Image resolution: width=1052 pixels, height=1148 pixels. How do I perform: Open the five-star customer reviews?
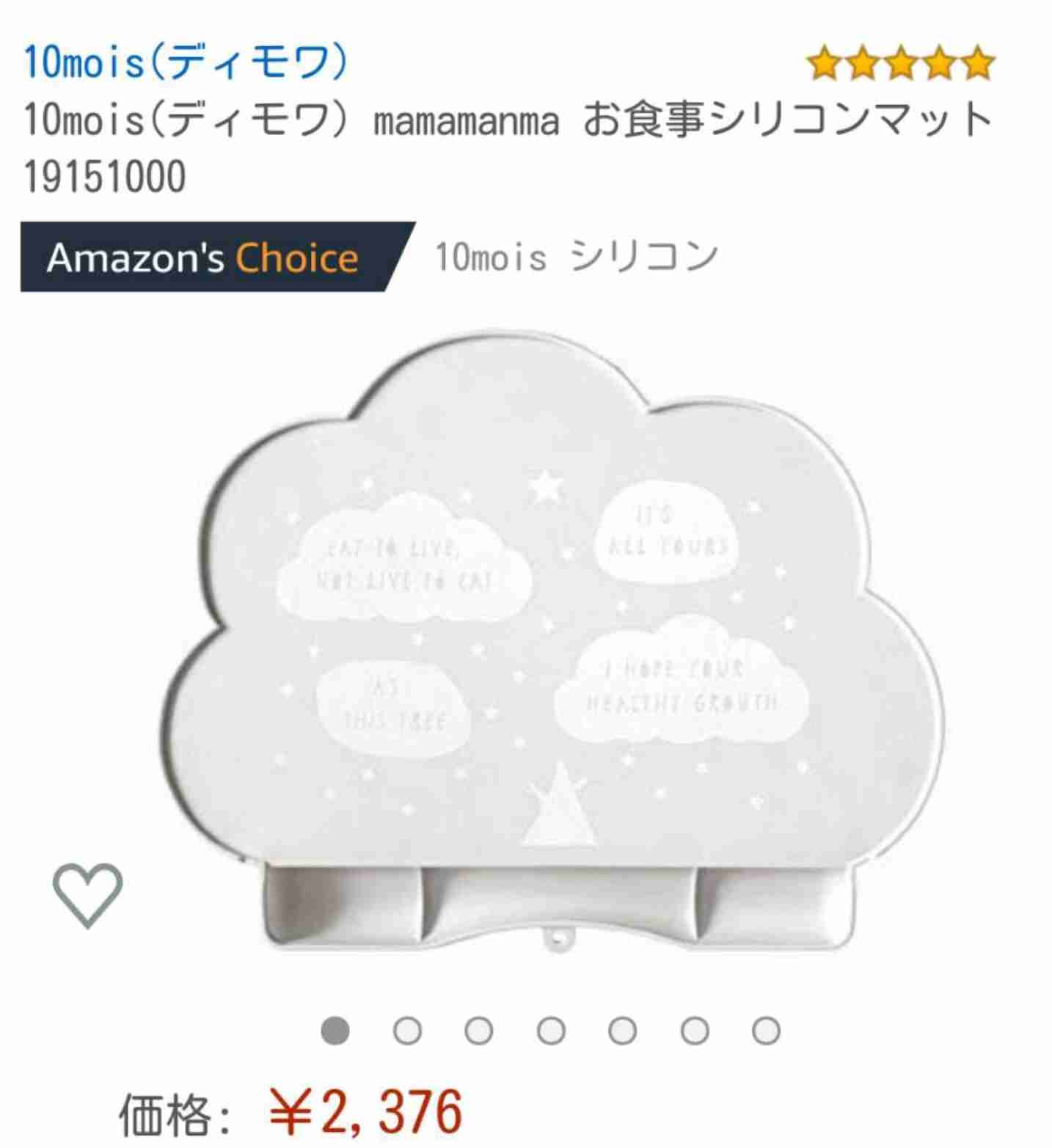pyautogui.click(x=899, y=64)
